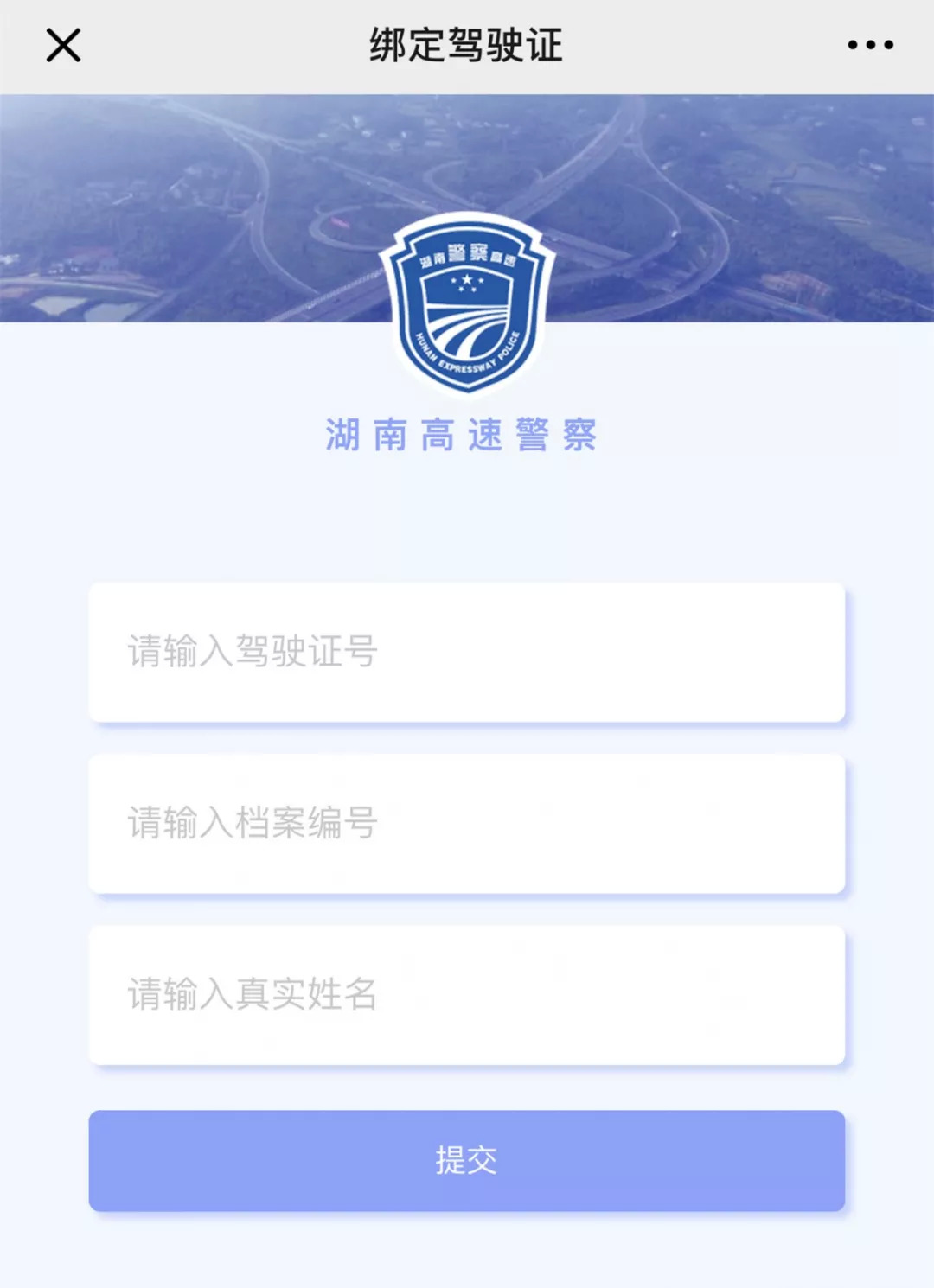The height and width of the screenshot is (1288, 934).
Task: Focus the 请输入驾驶证号 field
Action: (x=466, y=652)
